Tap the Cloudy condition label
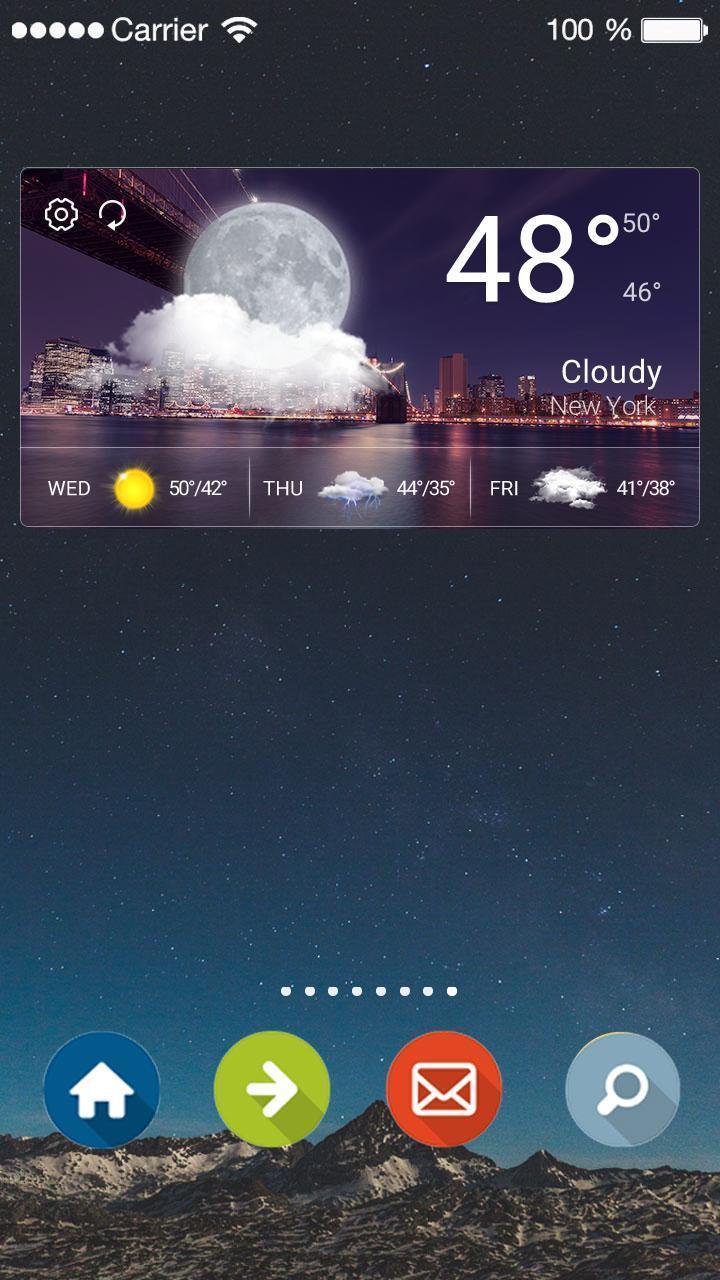The width and height of the screenshot is (720, 1280). [611, 371]
